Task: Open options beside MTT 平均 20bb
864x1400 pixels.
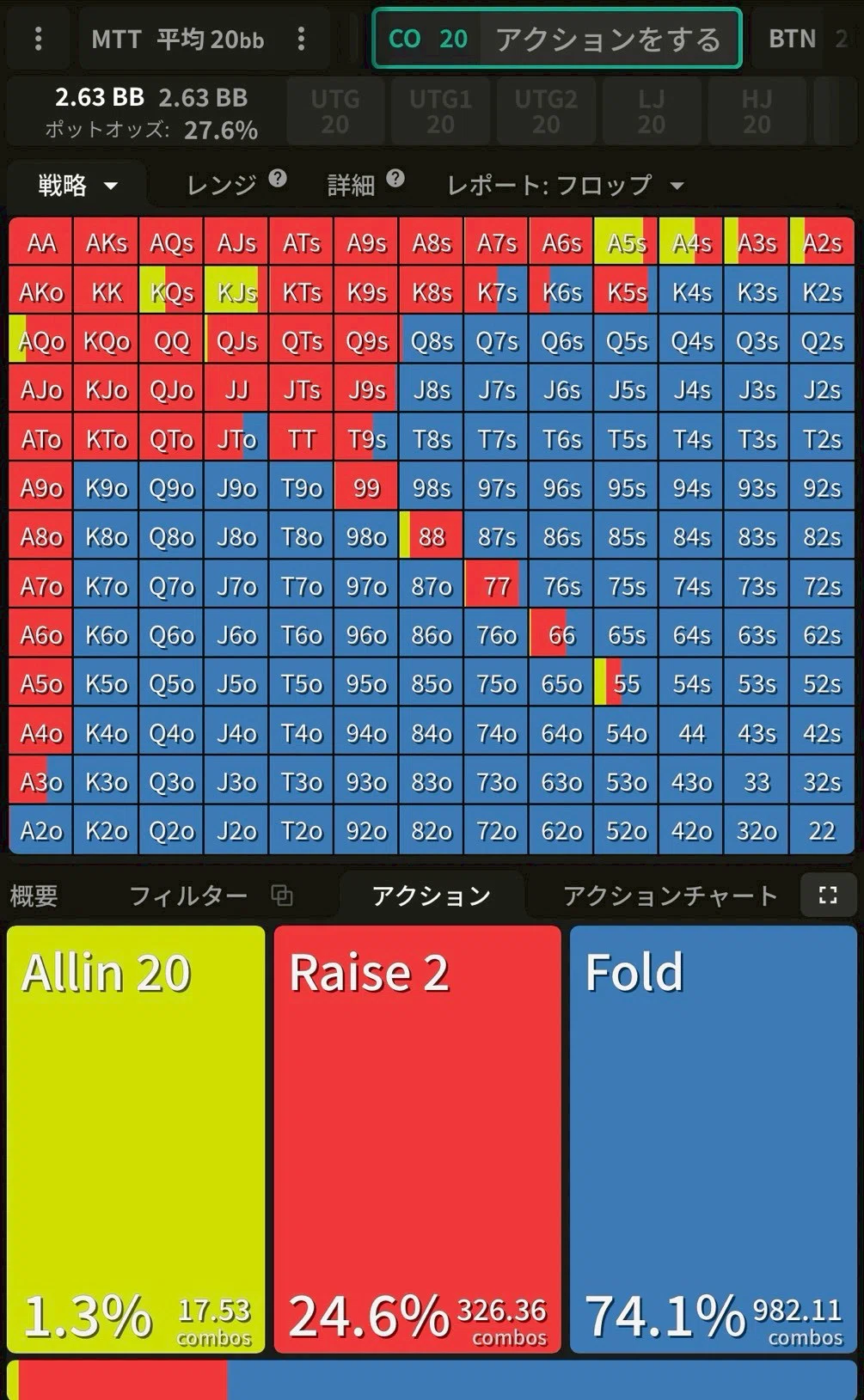Action: [x=301, y=39]
